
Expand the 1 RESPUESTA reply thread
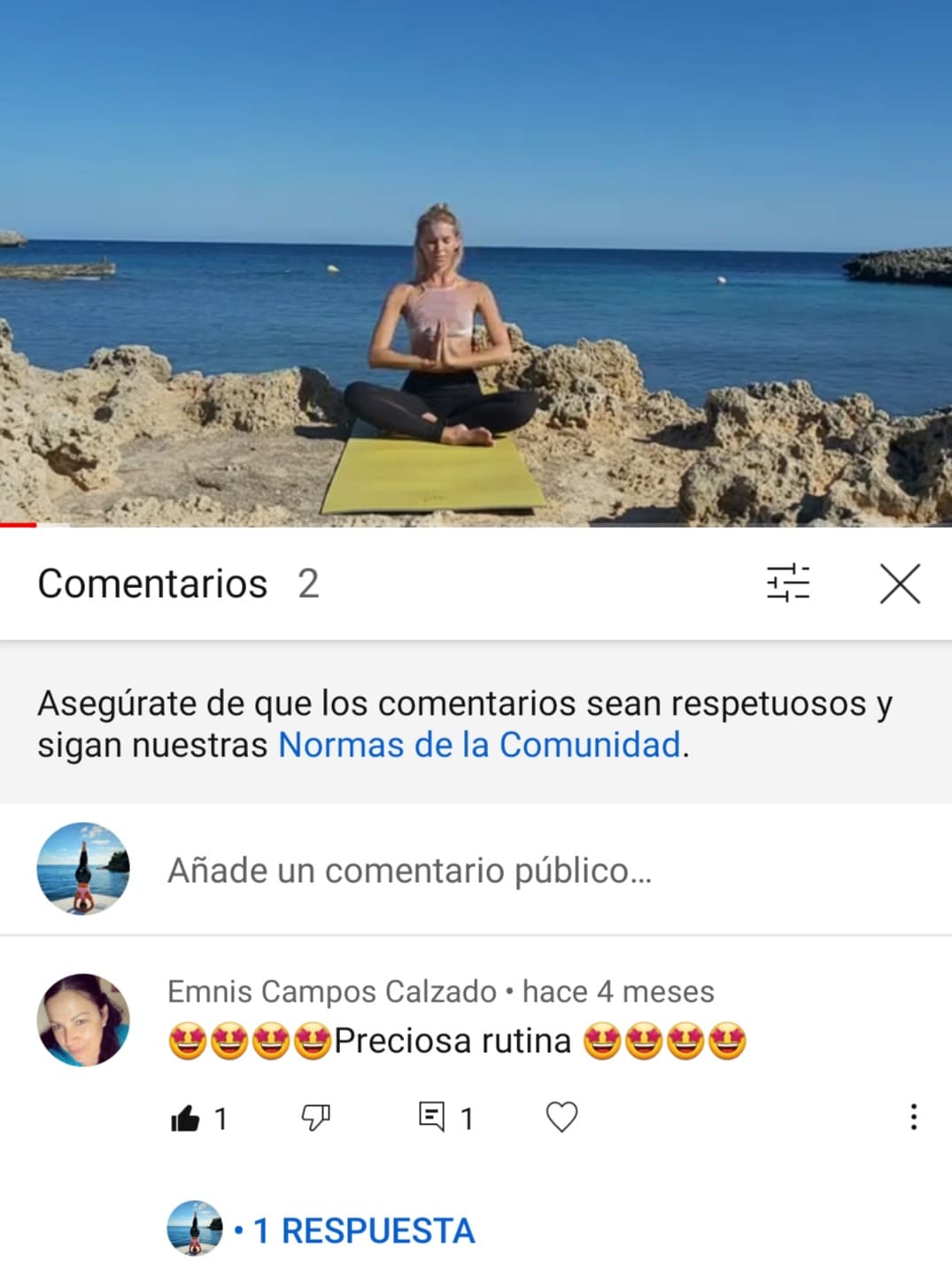(363, 1230)
